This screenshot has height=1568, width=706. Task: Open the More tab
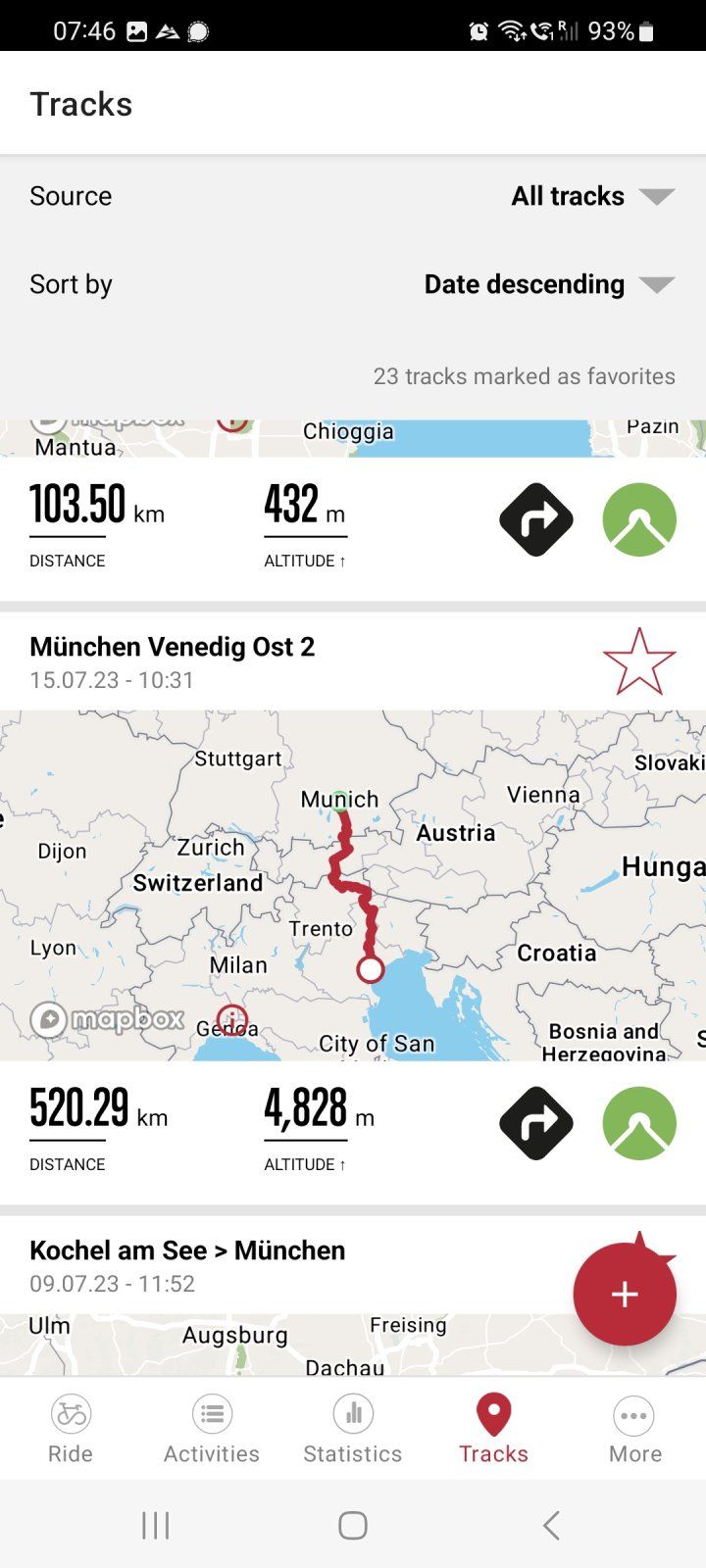[x=635, y=1430]
